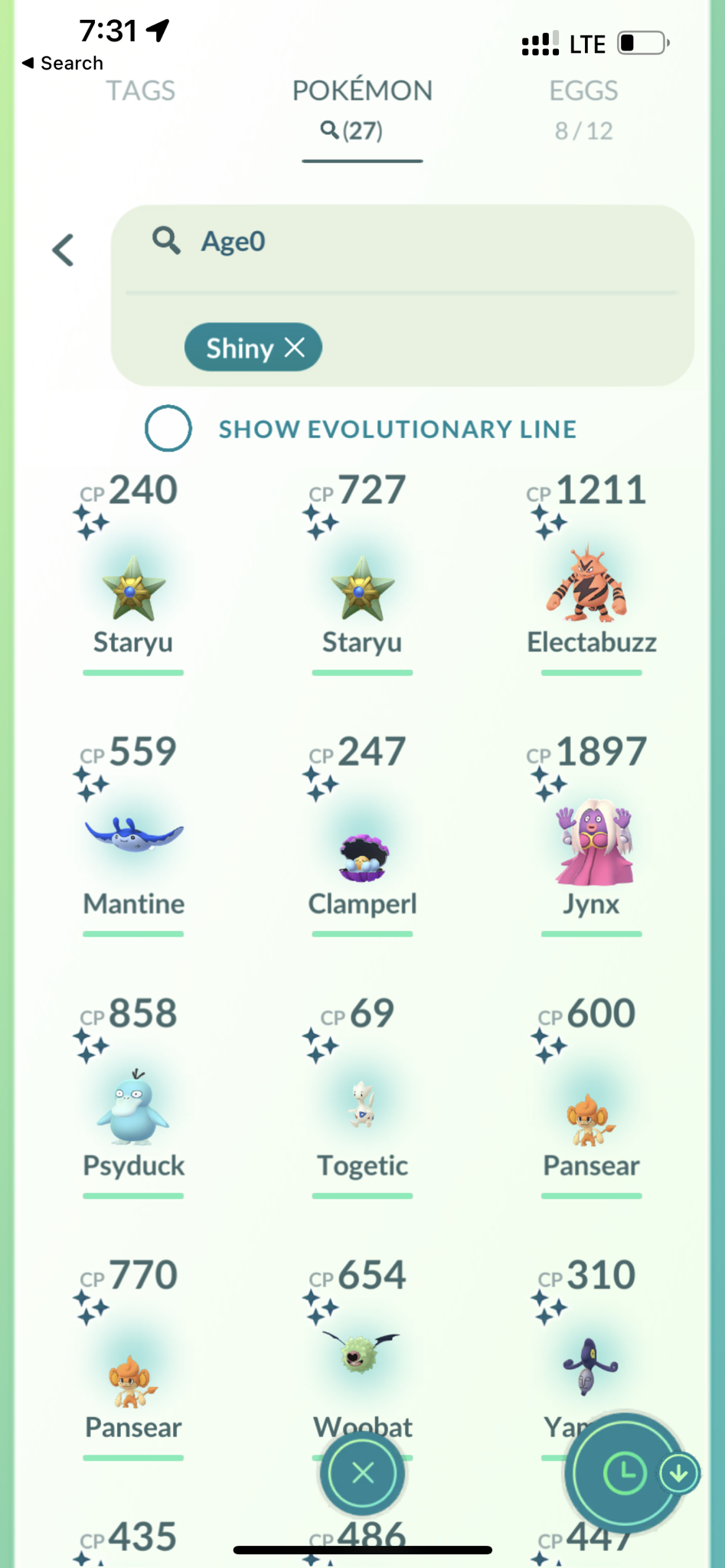725x1568 pixels.
Task: Select the shiny Psyduck
Action: point(133,1098)
